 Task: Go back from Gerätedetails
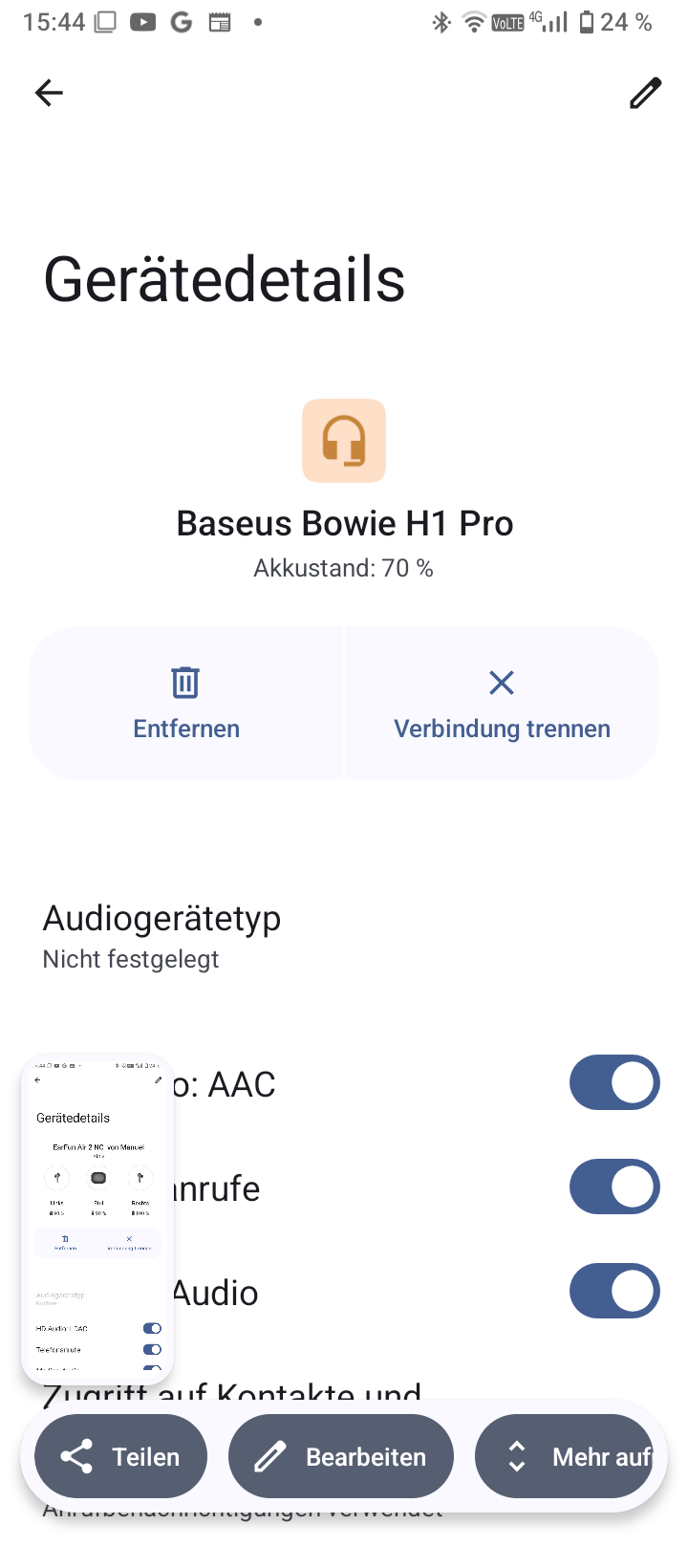[x=49, y=93]
